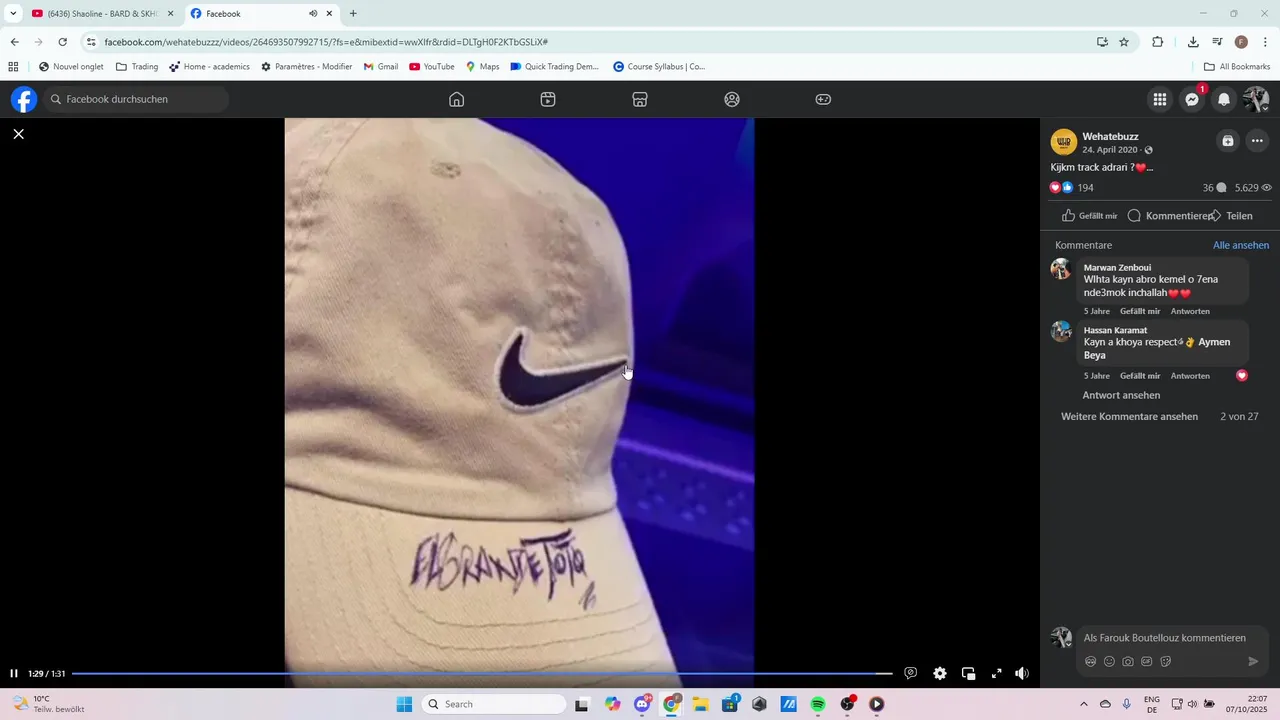Viewport: 1280px width, 720px height.
Task: Focus the comment input field
Action: click(1164, 638)
